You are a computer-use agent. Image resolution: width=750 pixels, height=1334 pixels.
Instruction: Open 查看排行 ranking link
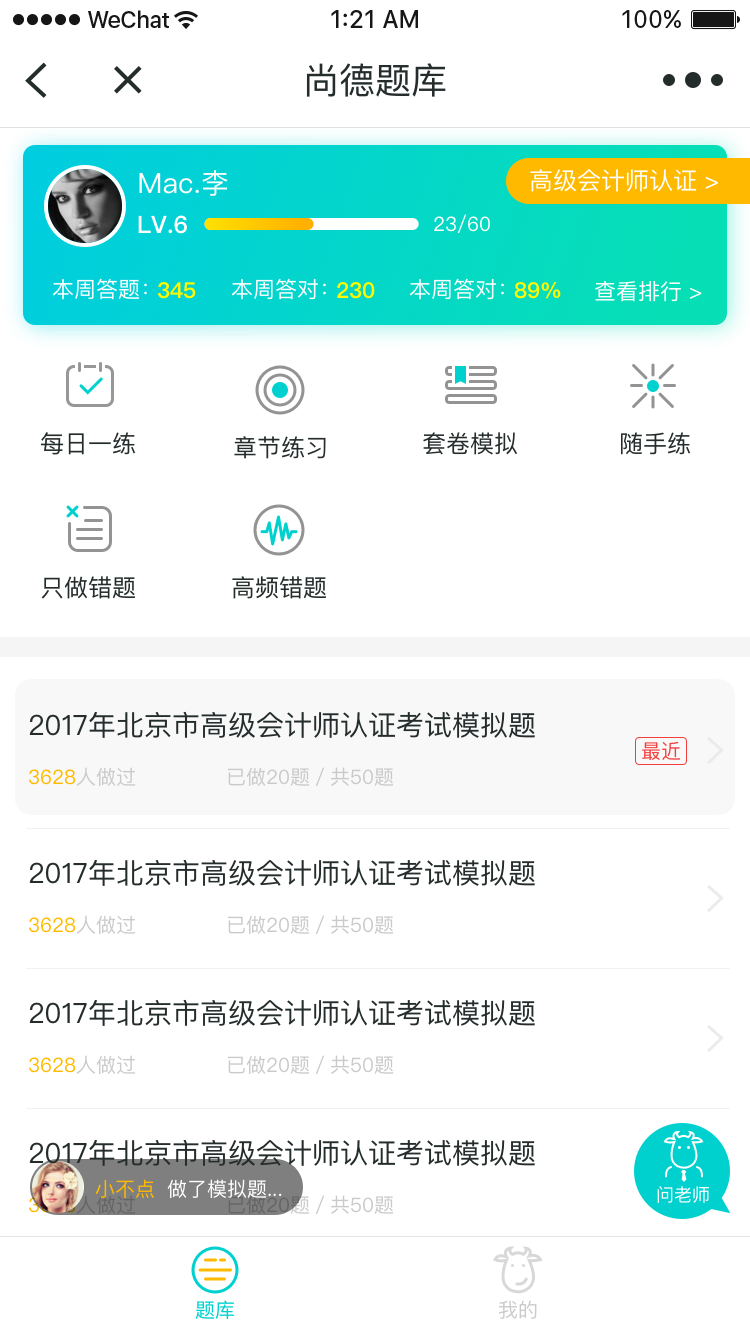[x=648, y=291]
